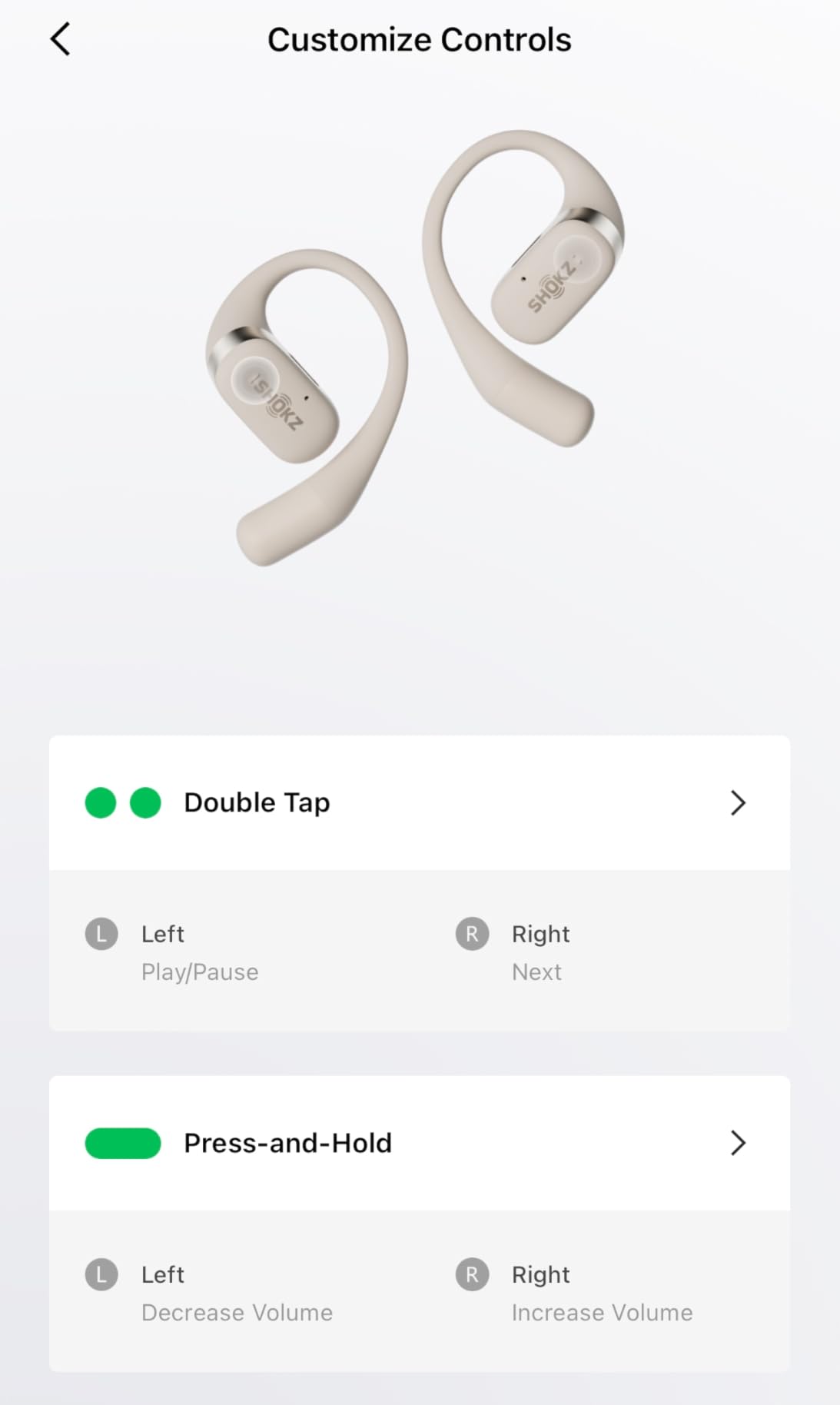Viewport: 840px width, 1405px height.
Task: Click the back arrow icon
Action: click(60, 38)
